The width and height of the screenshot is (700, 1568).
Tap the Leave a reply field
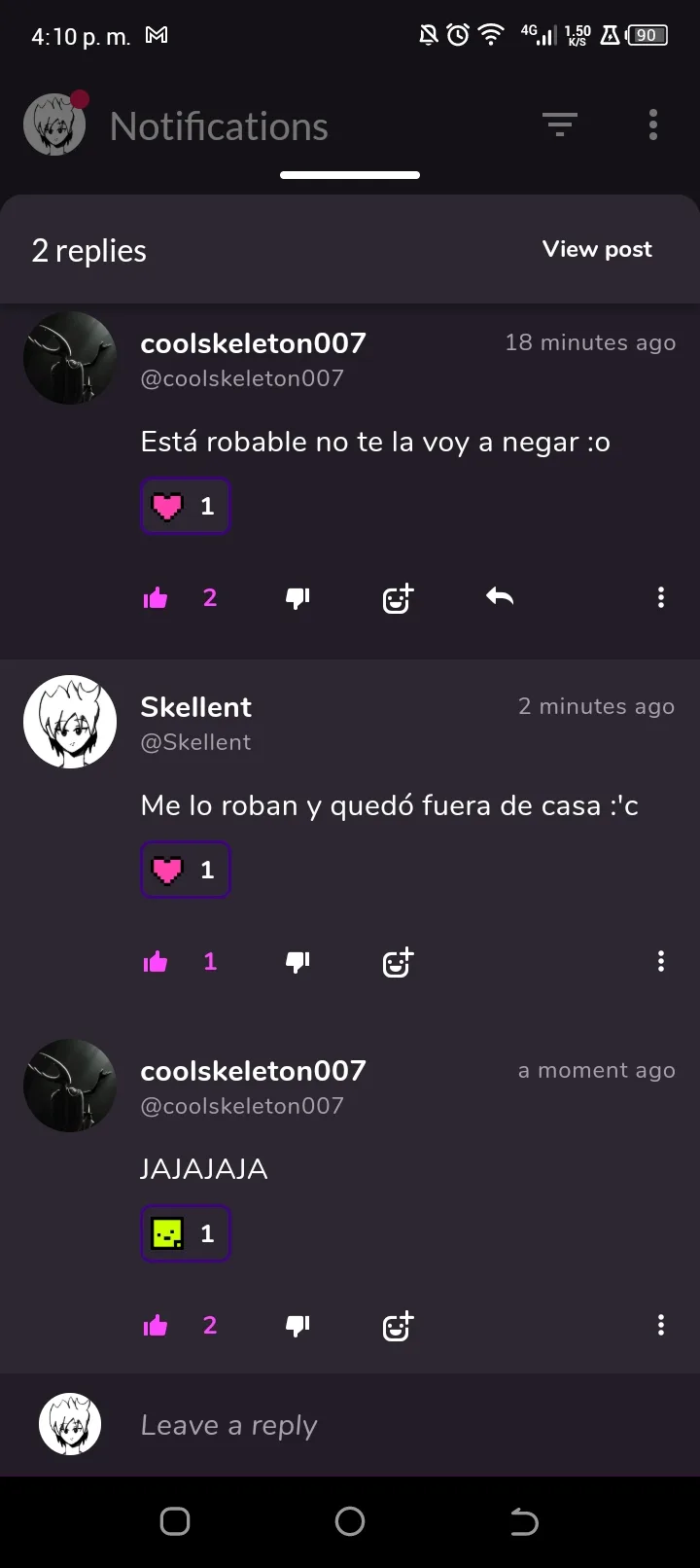click(389, 1425)
